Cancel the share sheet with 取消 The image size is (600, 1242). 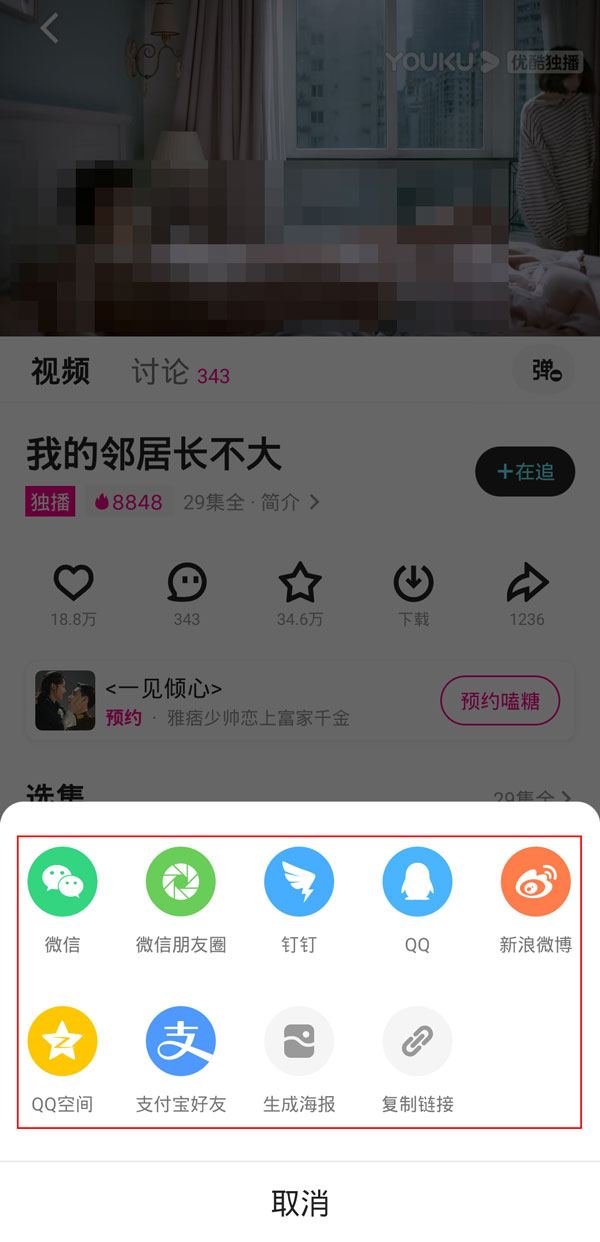pos(300,1202)
